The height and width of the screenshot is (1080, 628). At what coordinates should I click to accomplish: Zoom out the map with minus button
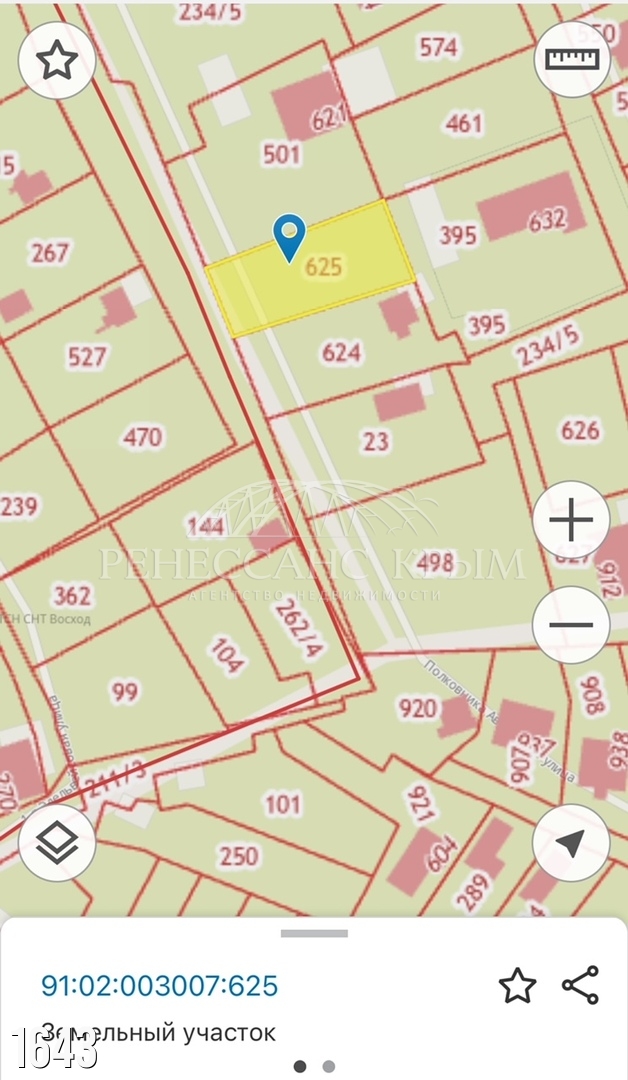click(x=571, y=626)
